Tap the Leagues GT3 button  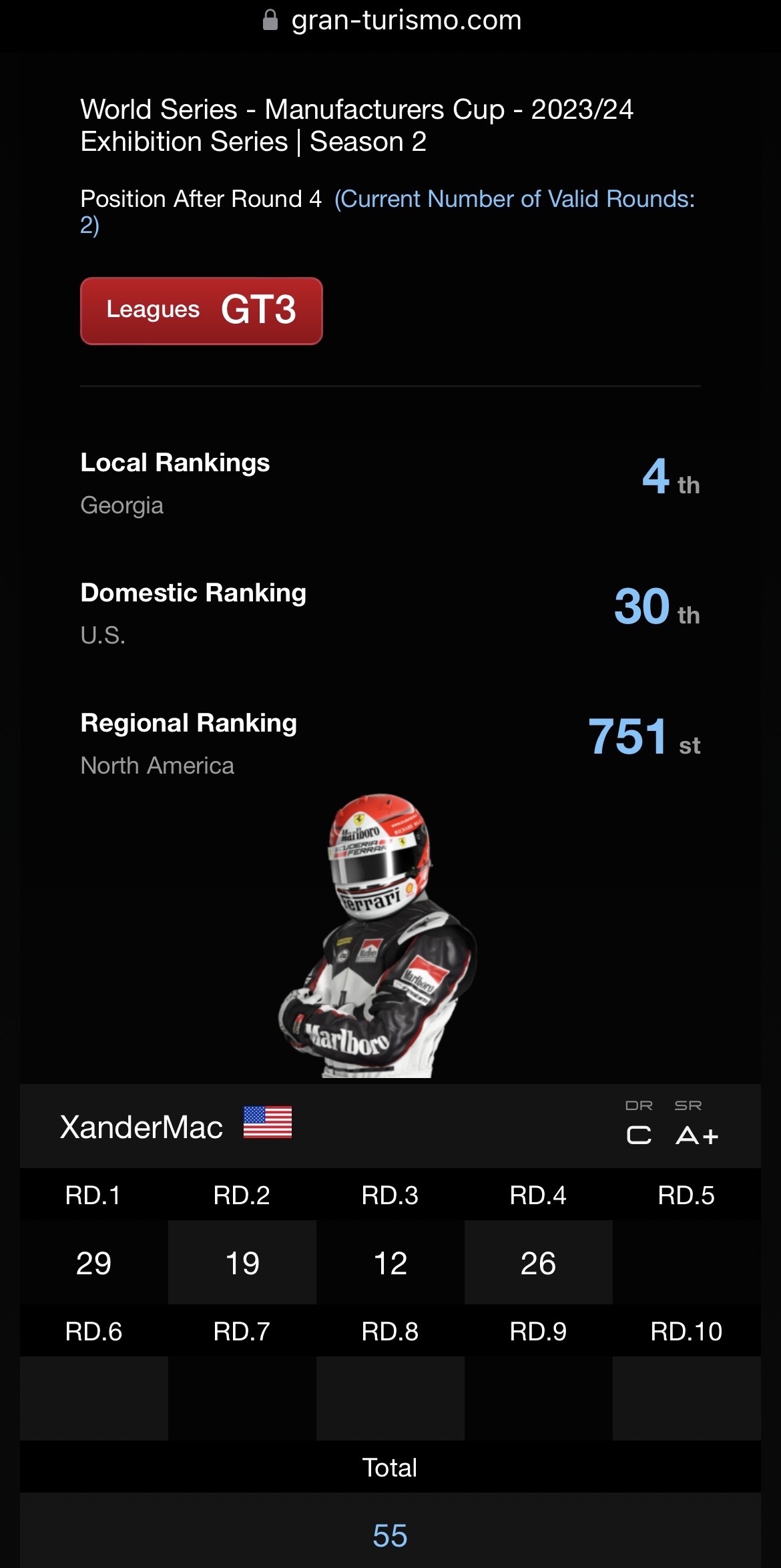(x=201, y=310)
